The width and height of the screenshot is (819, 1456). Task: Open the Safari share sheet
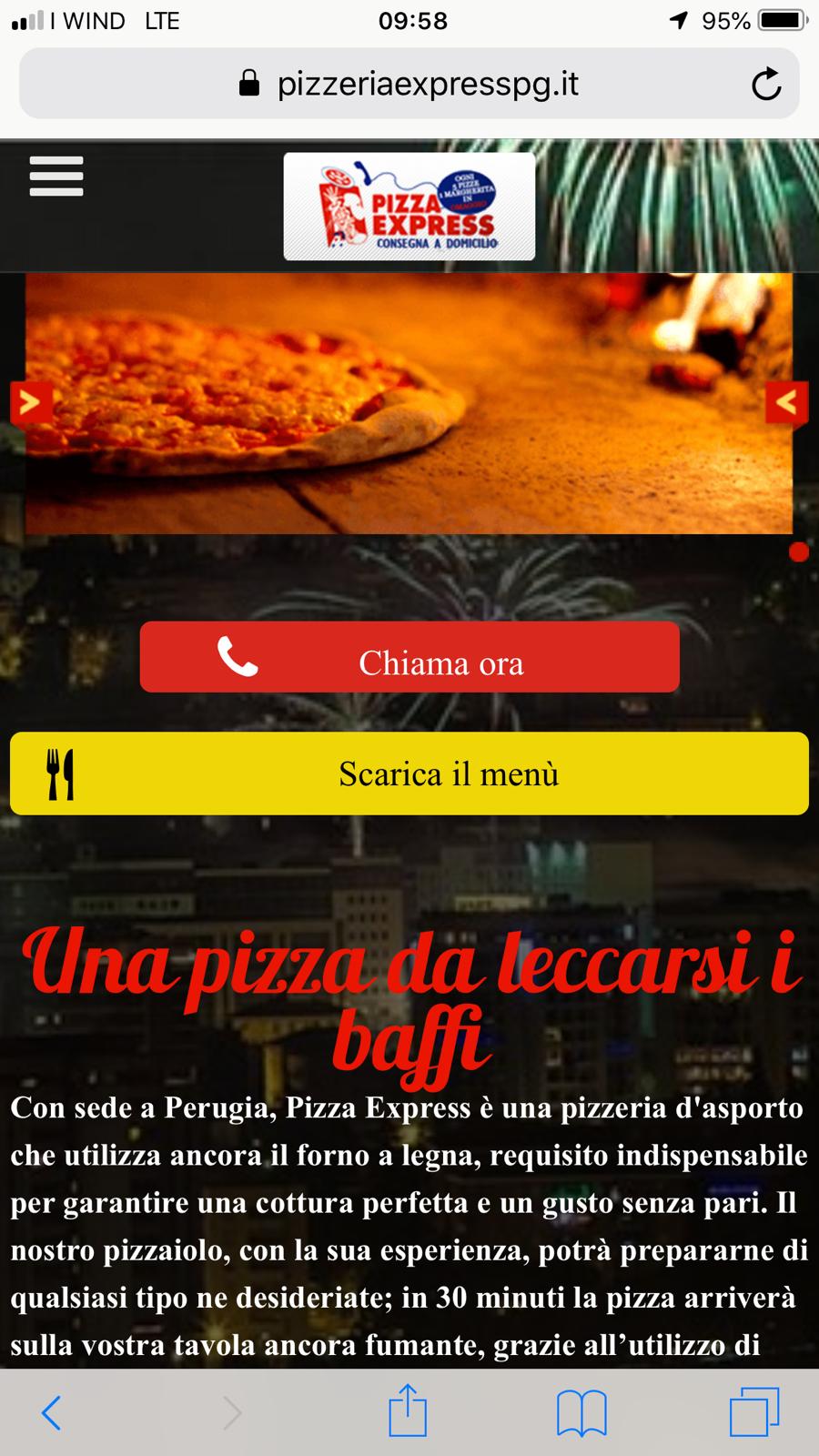pos(408,1410)
